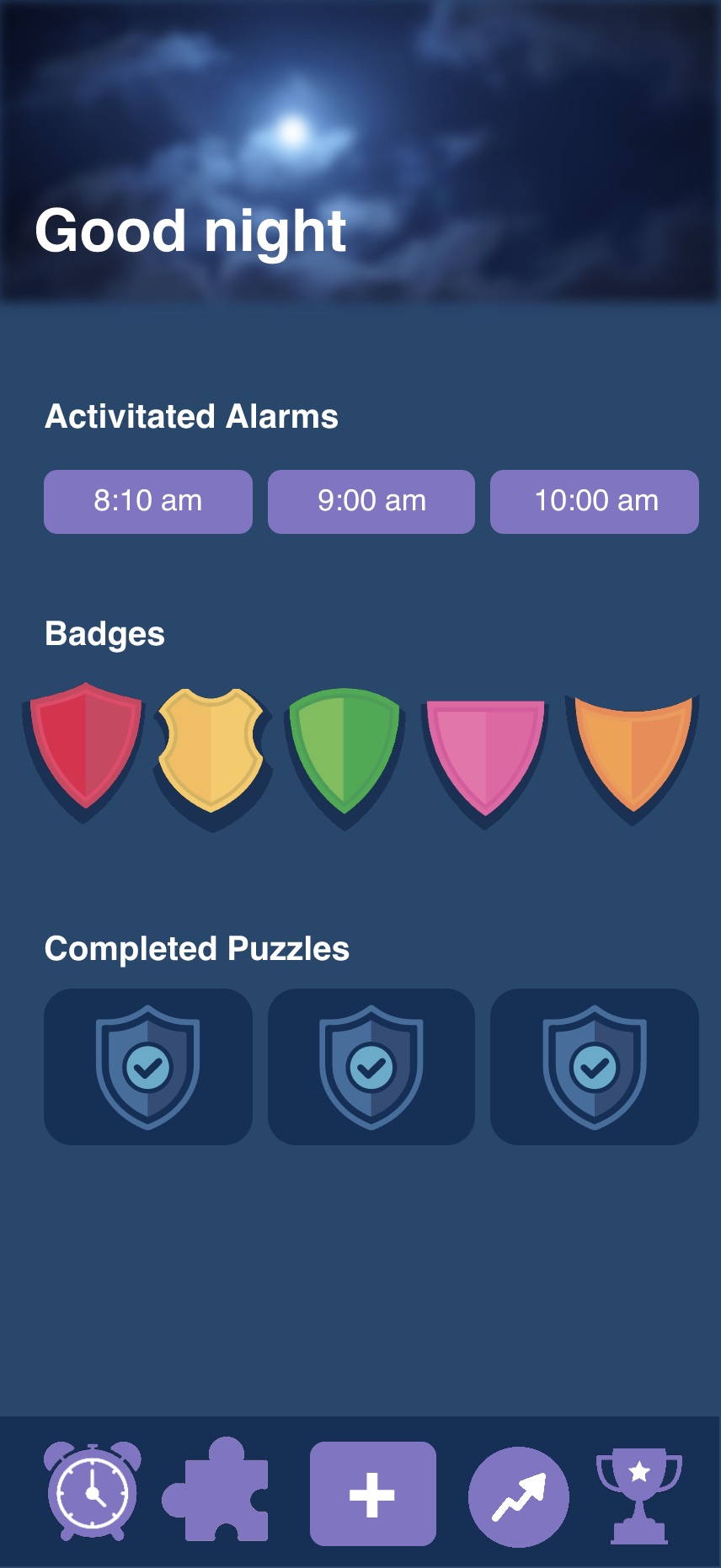The image size is (721, 1568).
Task: Open the statistics trend tab
Action: 519,1496
